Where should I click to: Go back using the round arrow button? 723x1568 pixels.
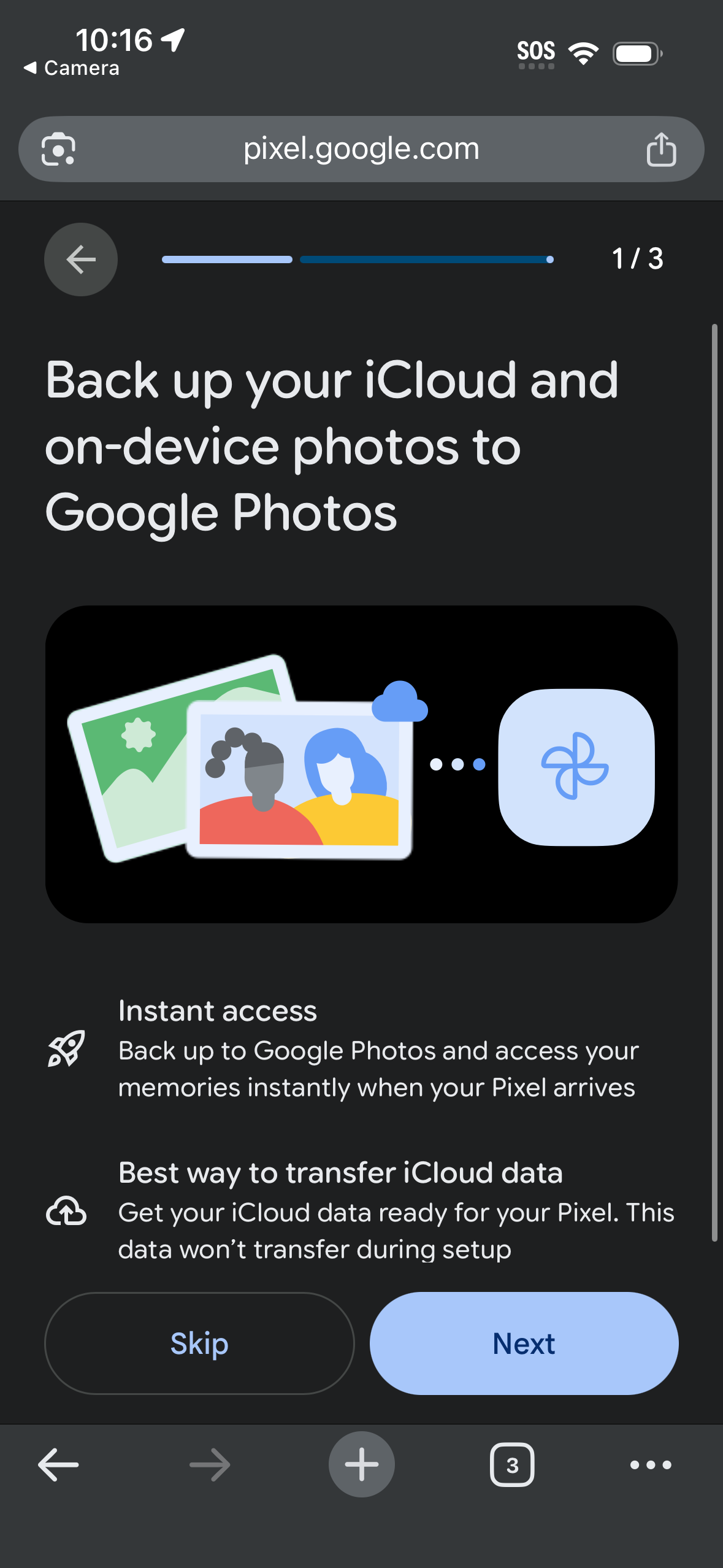81,259
